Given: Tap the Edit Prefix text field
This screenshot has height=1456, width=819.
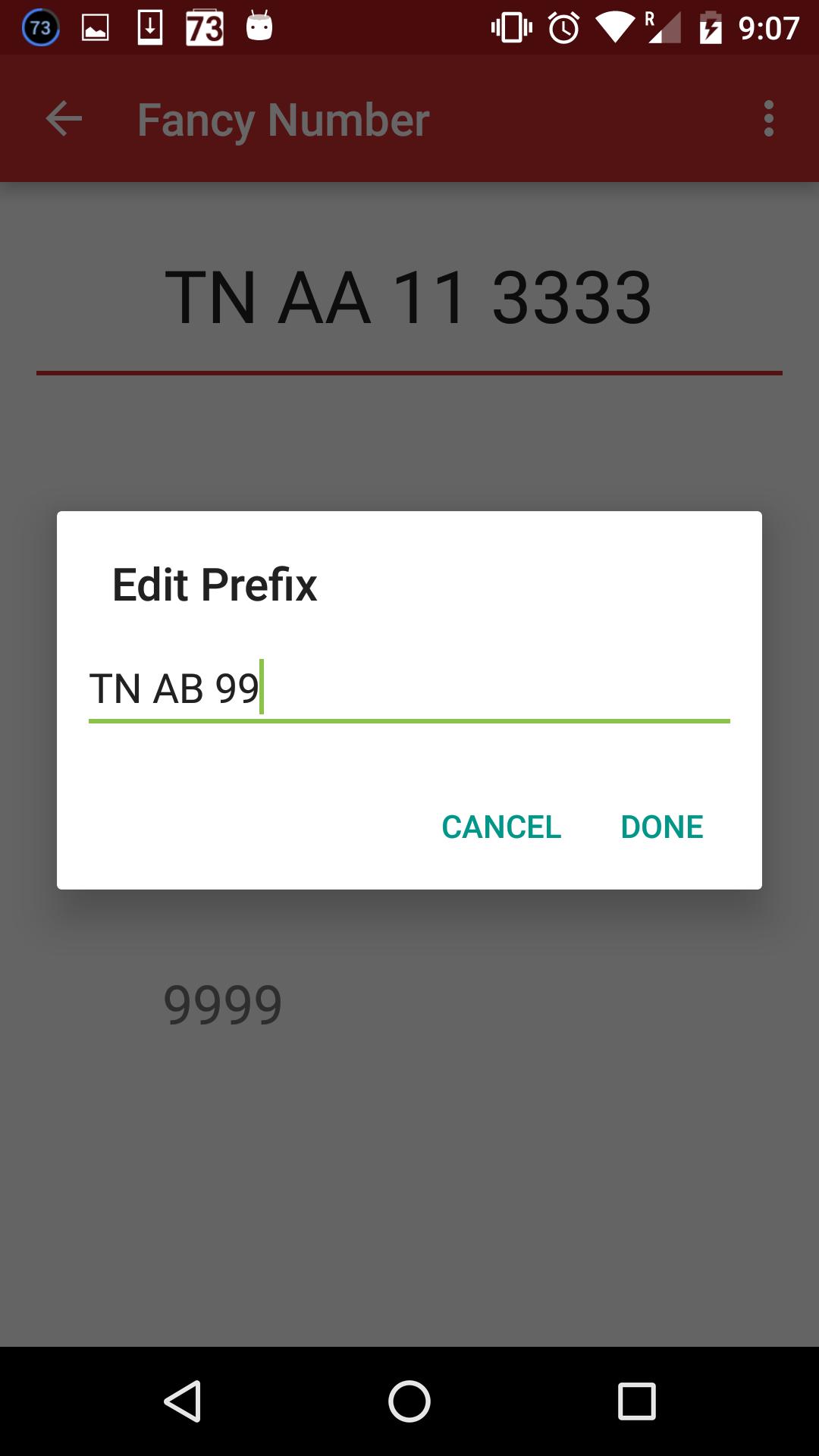Looking at the screenshot, I should 409,689.
